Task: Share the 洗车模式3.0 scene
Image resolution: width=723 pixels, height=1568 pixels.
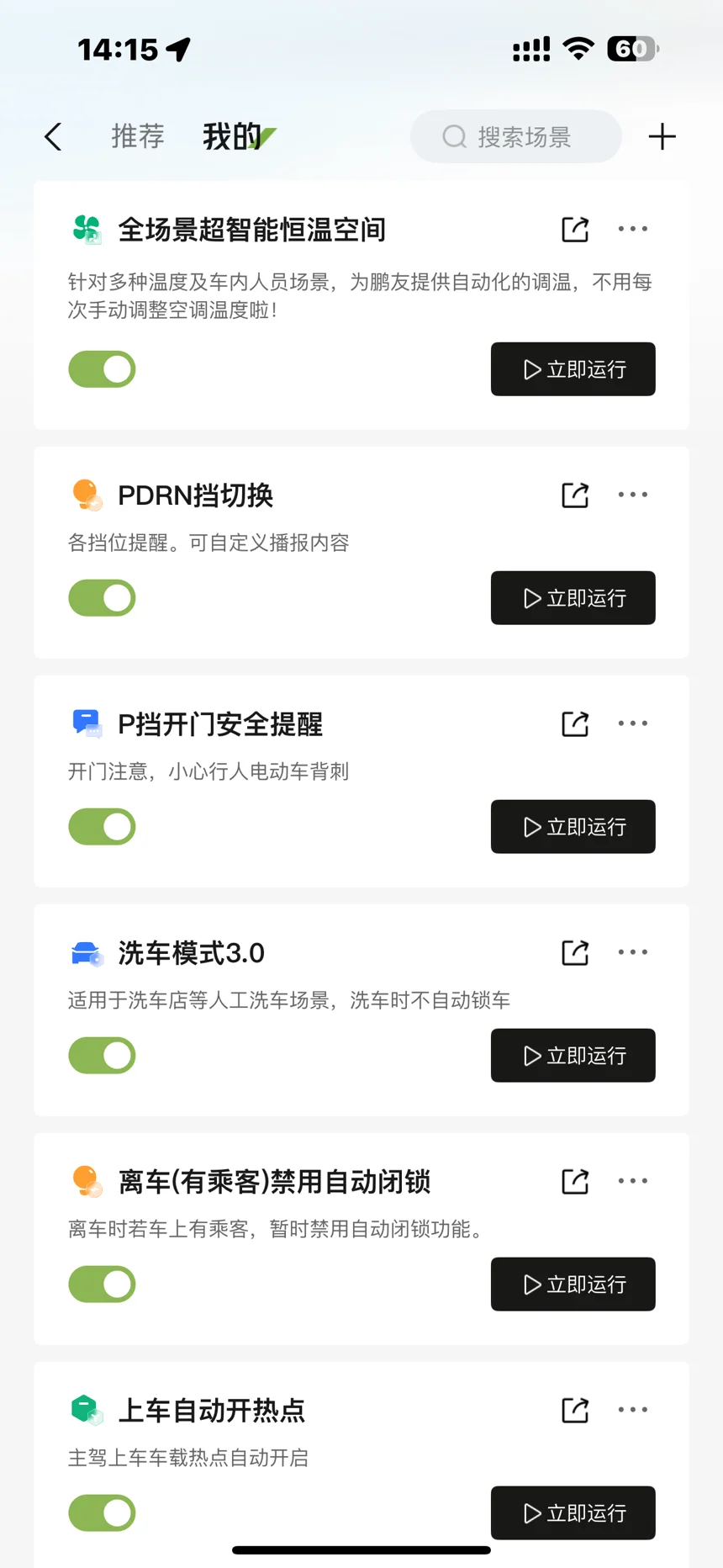Action: 575,952
